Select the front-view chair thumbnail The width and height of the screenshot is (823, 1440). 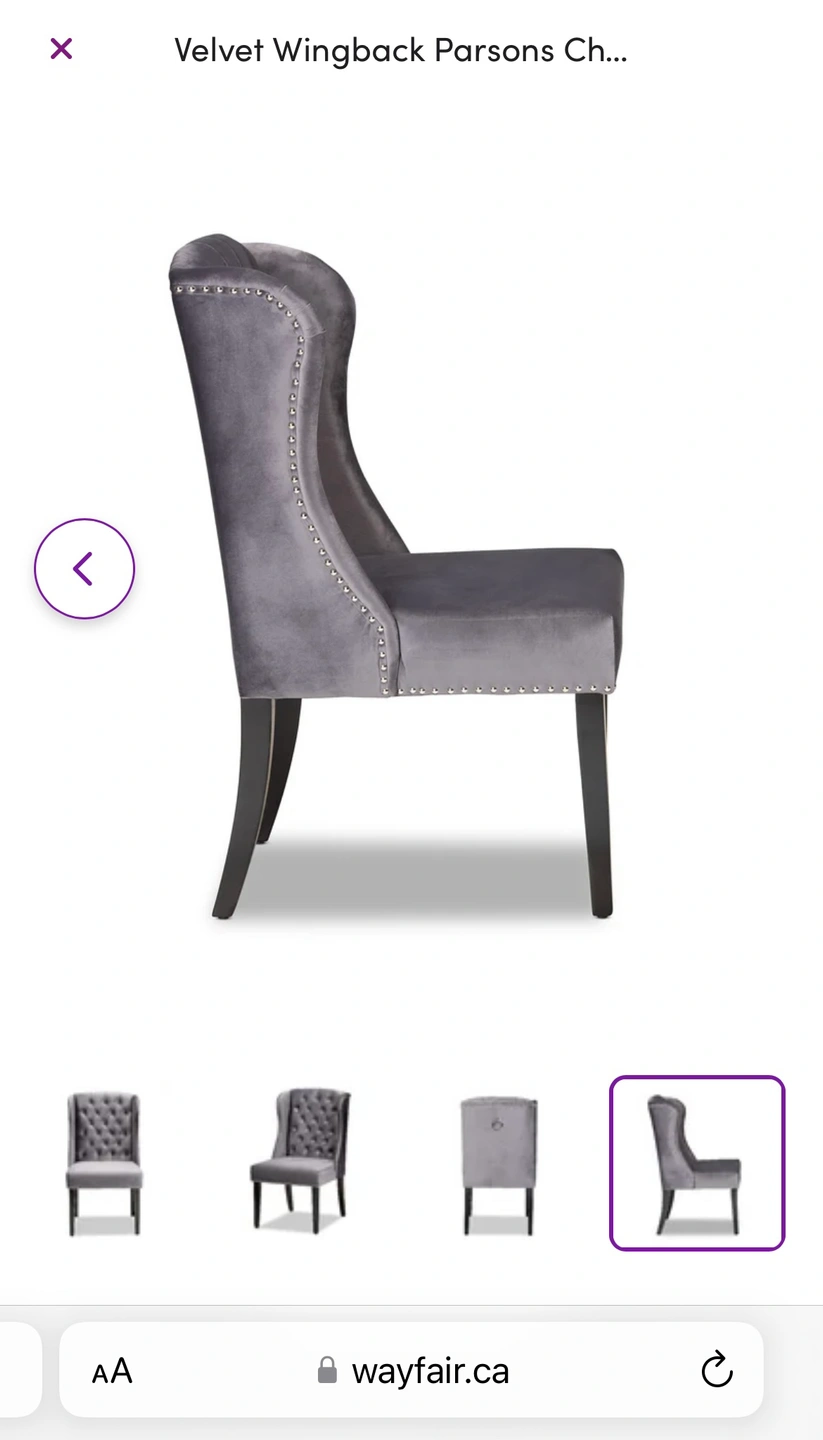[104, 1163]
